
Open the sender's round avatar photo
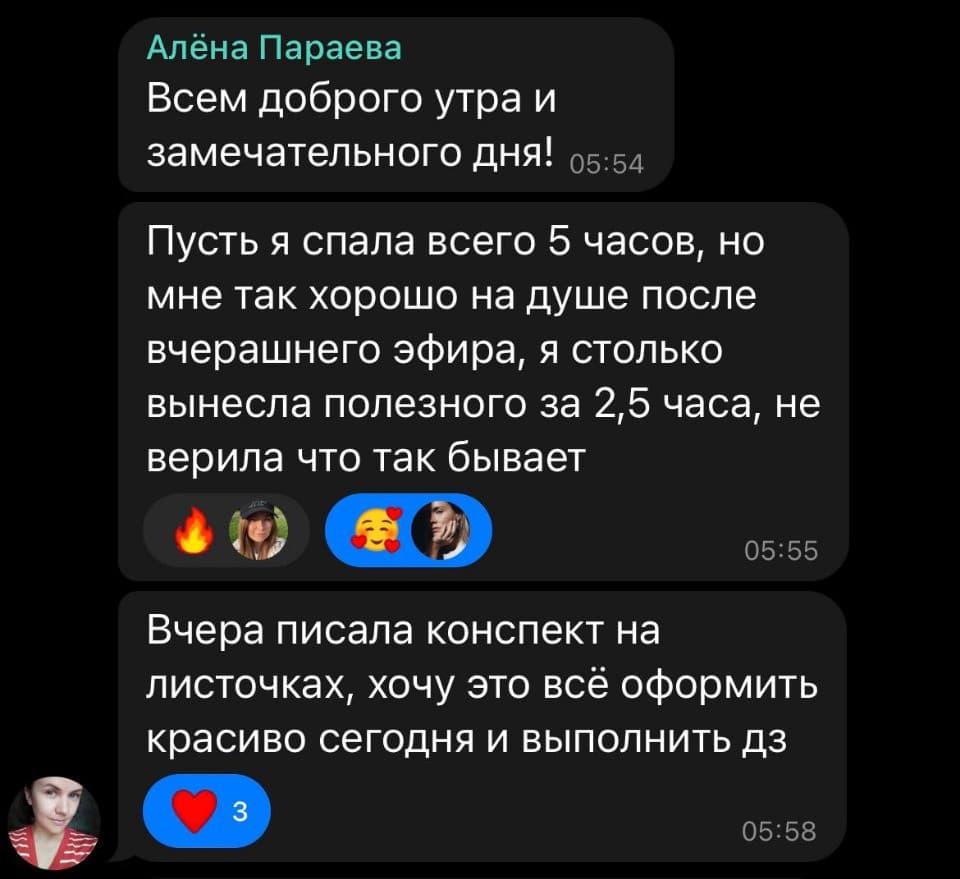(54, 820)
